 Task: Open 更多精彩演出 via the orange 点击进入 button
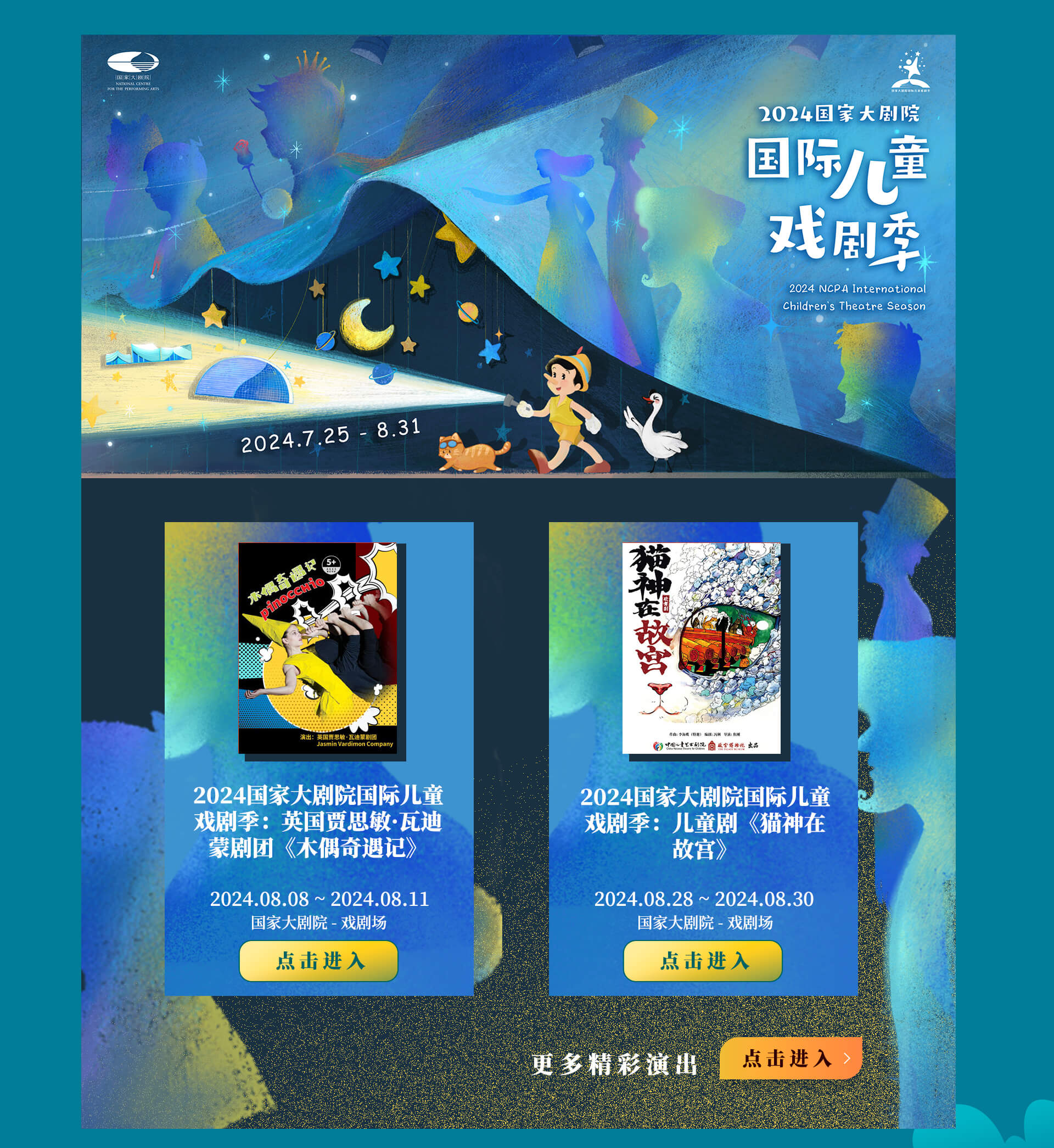pyautogui.click(x=790, y=1059)
